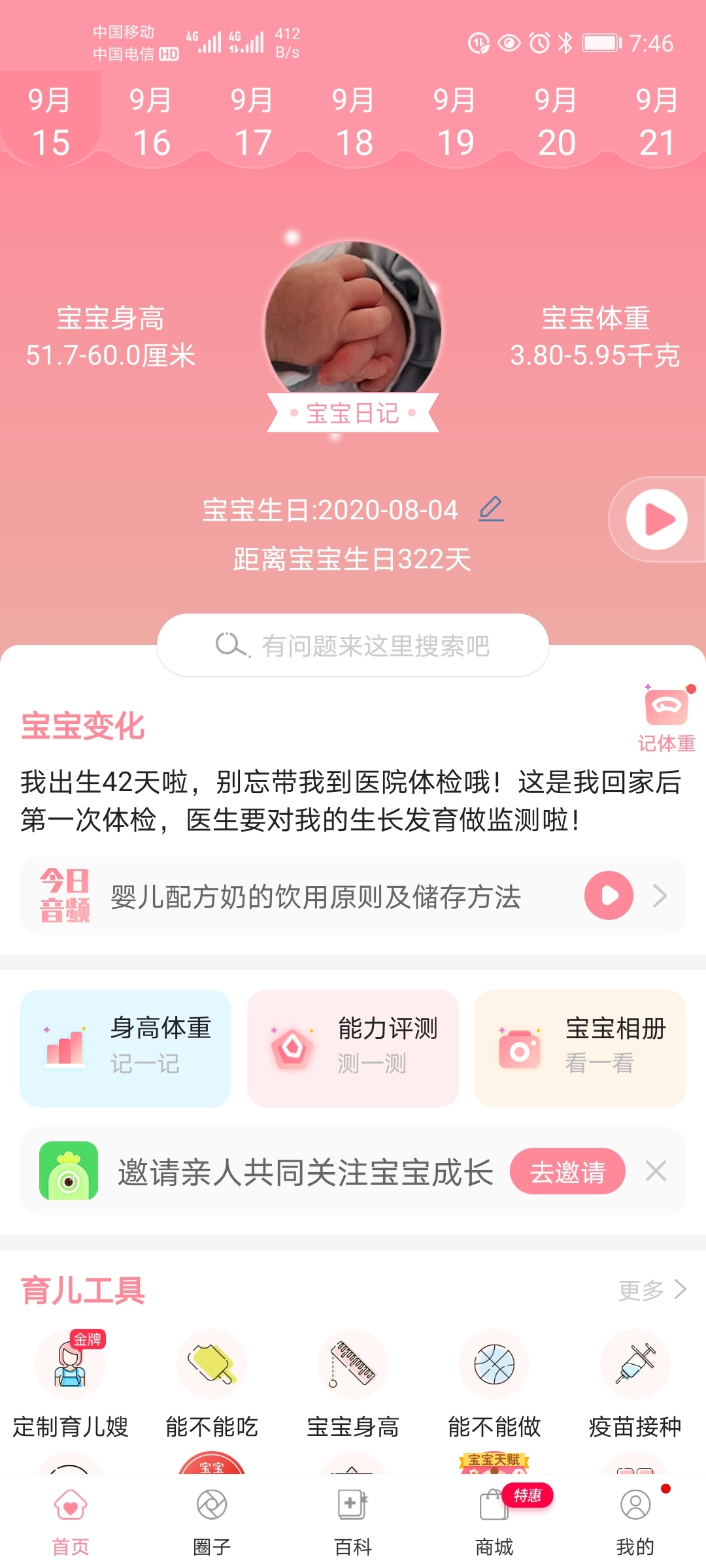Open the 能力评测 card
The image size is (706, 1568).
353,1048
